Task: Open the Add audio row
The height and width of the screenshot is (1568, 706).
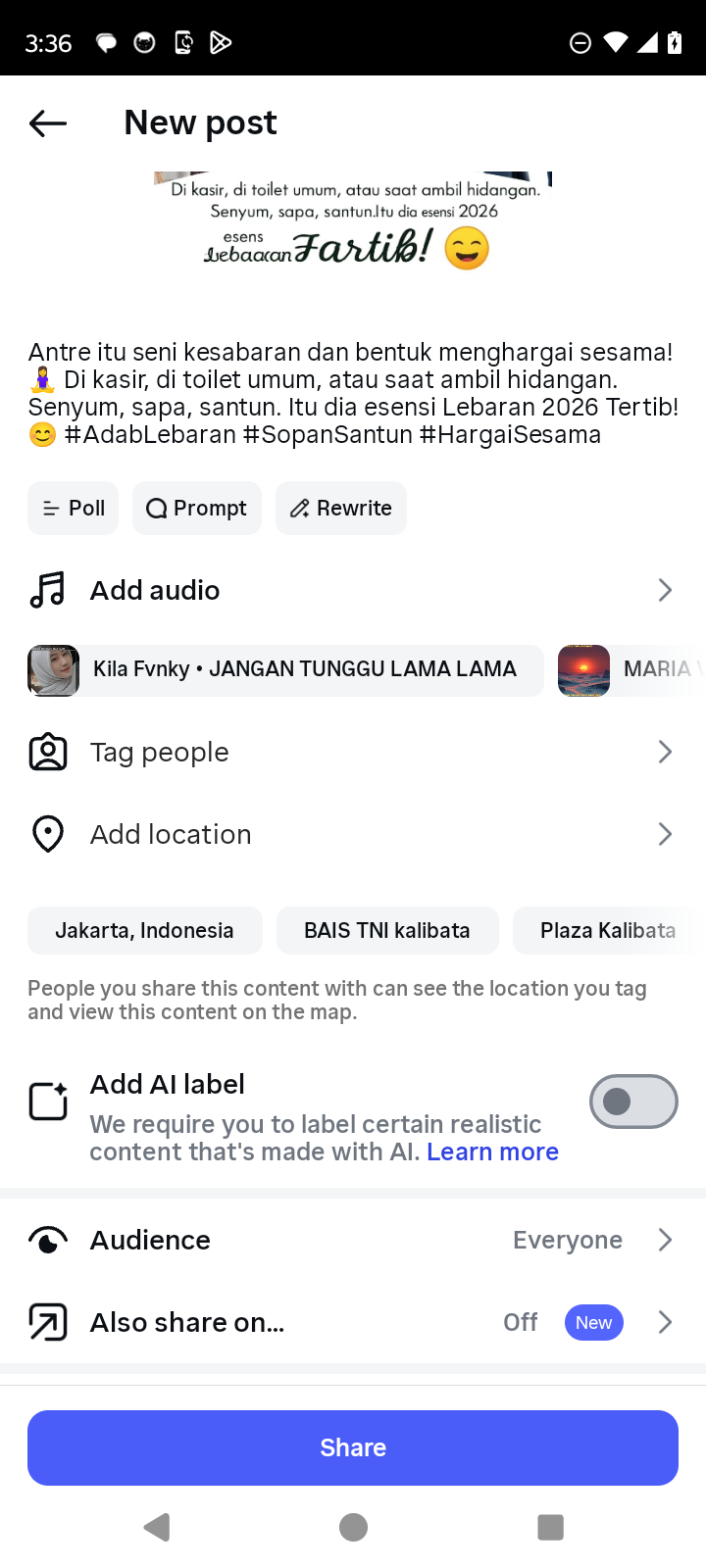Action: click(x=353, y=590)
